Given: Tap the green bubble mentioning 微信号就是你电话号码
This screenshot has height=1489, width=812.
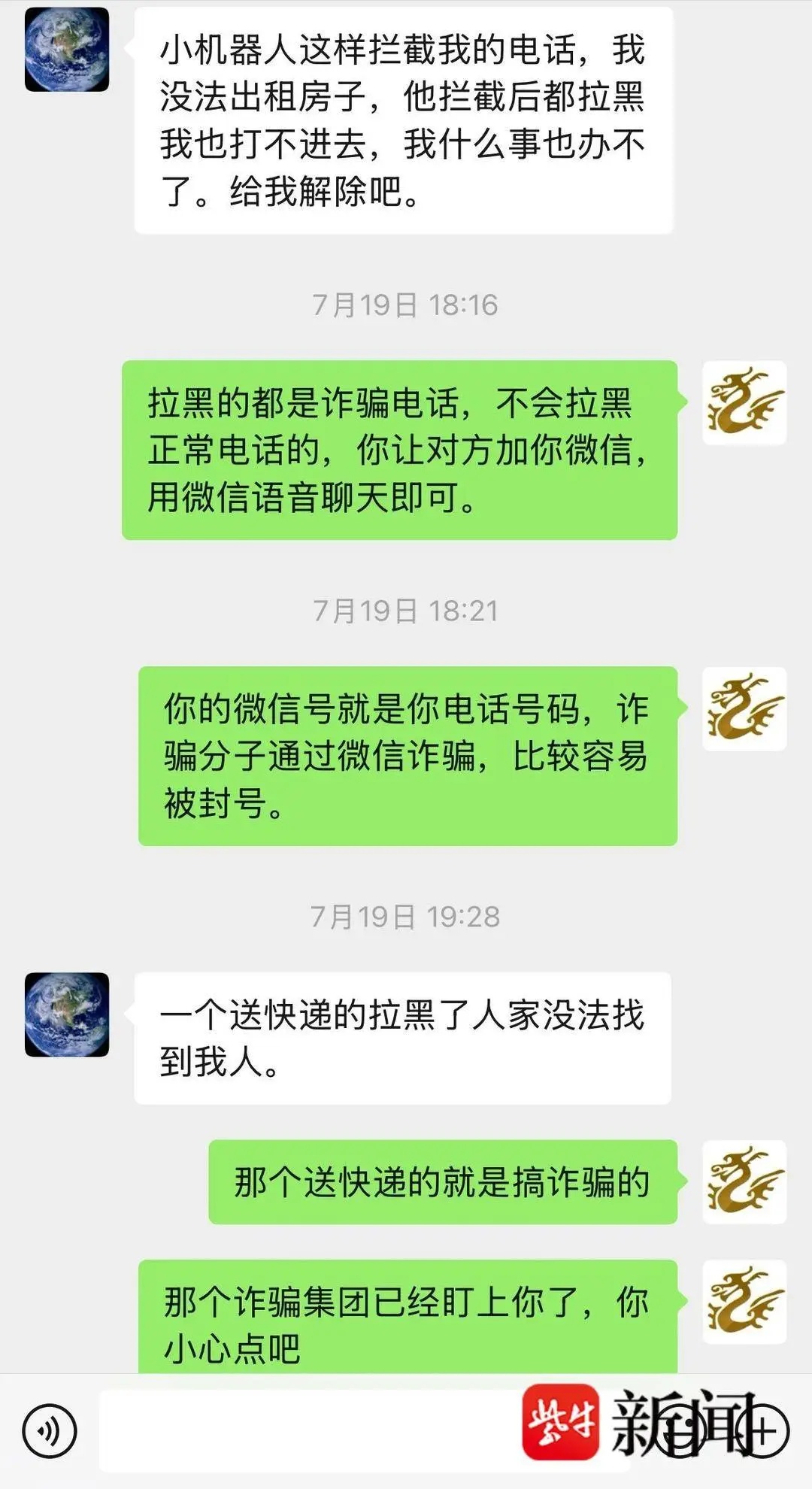Looking at the screenshot, I should 406,760.
